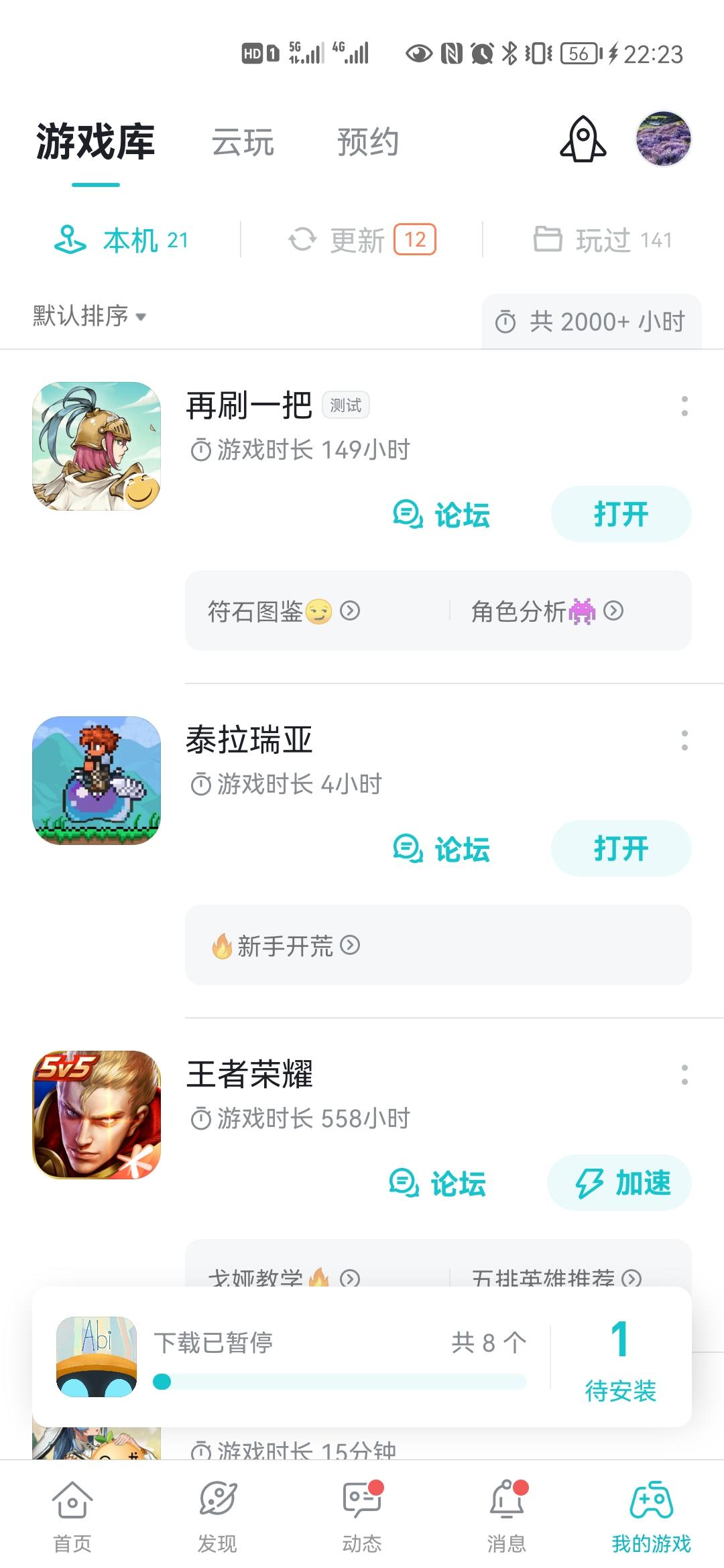This screenshot has height=1568, width=724.
Task: Open the 新手开荒 guide for 泰拉瑞亚
Action: [x=286, y=945]
